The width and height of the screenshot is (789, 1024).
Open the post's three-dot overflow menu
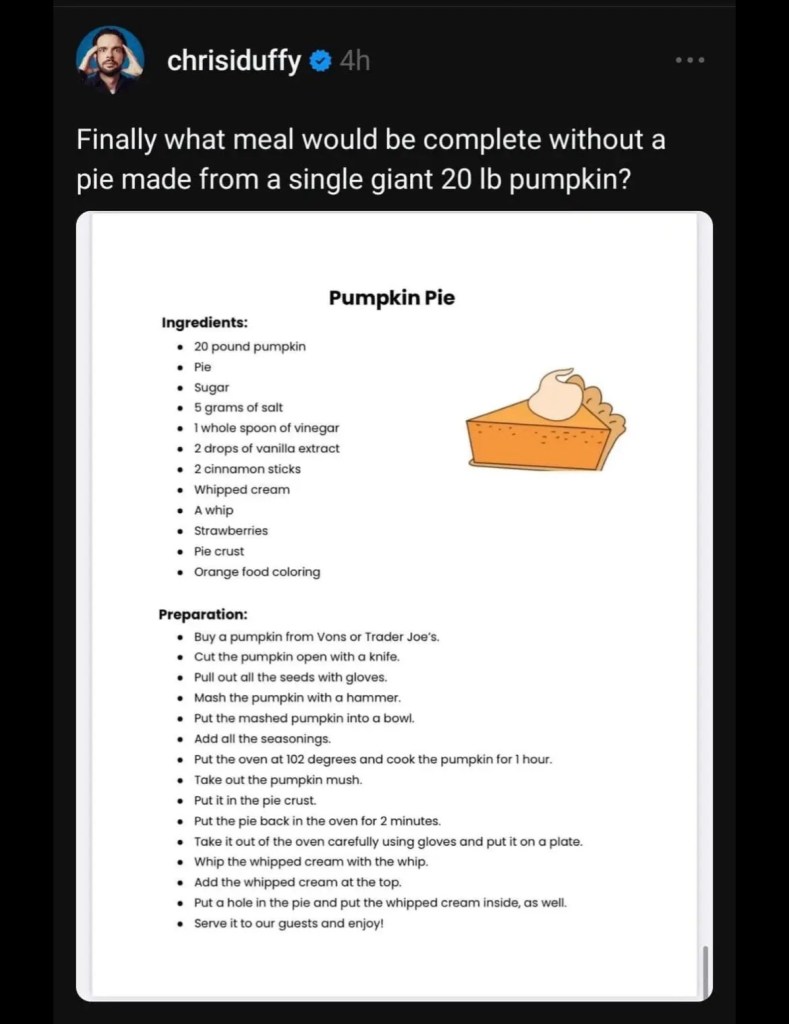tap(690, 61)
